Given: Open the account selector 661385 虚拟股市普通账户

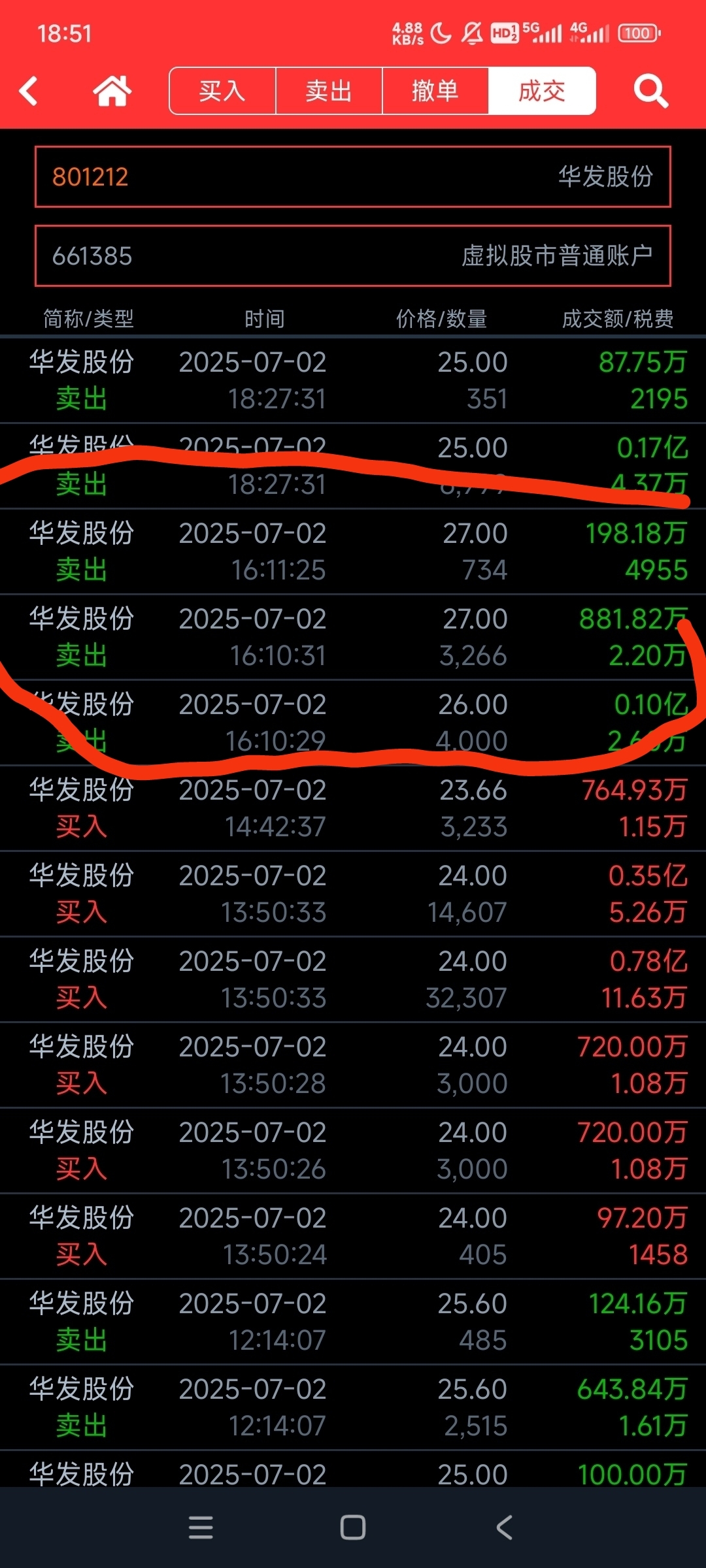Looking at the screenshot, I should coord(353,256).
